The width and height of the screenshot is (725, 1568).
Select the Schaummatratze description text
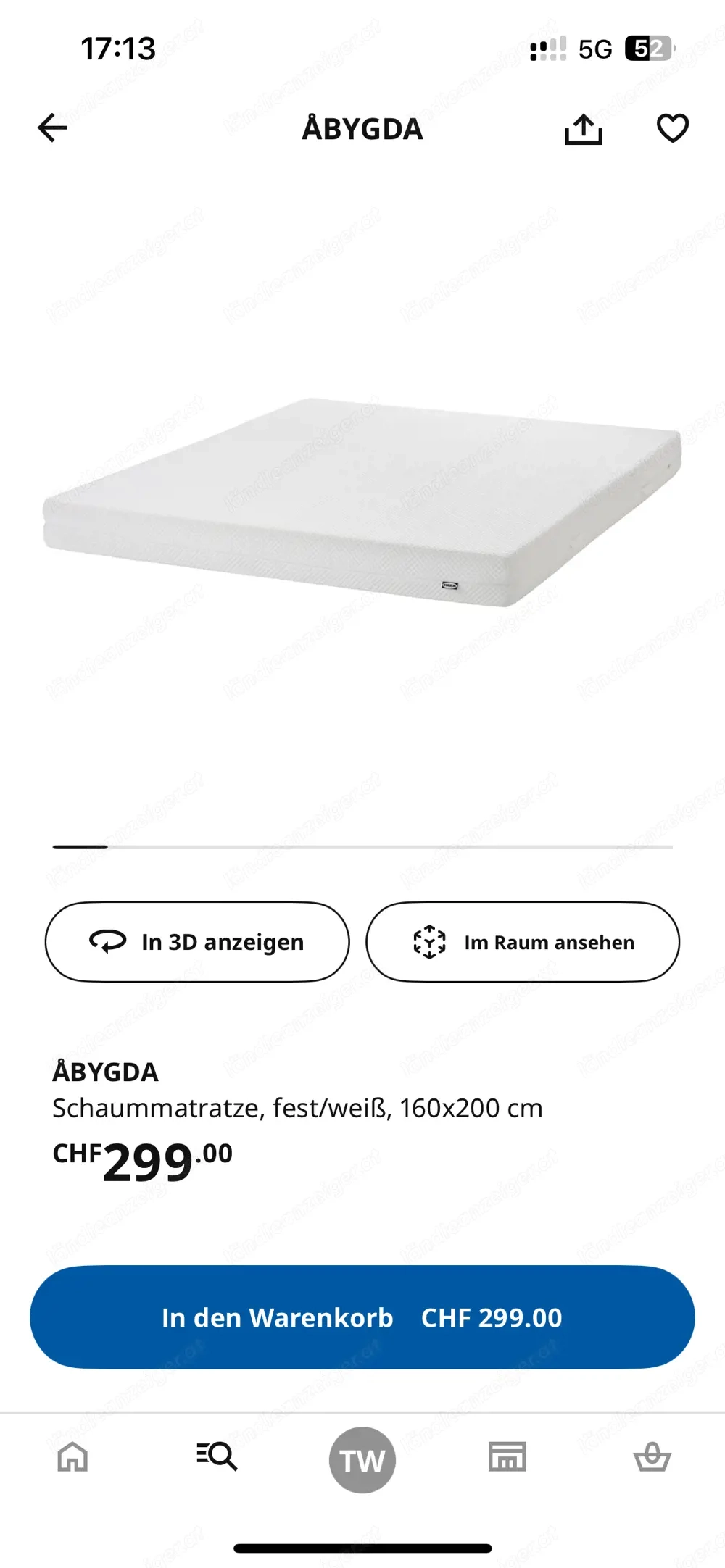[x=297, y=1108]
